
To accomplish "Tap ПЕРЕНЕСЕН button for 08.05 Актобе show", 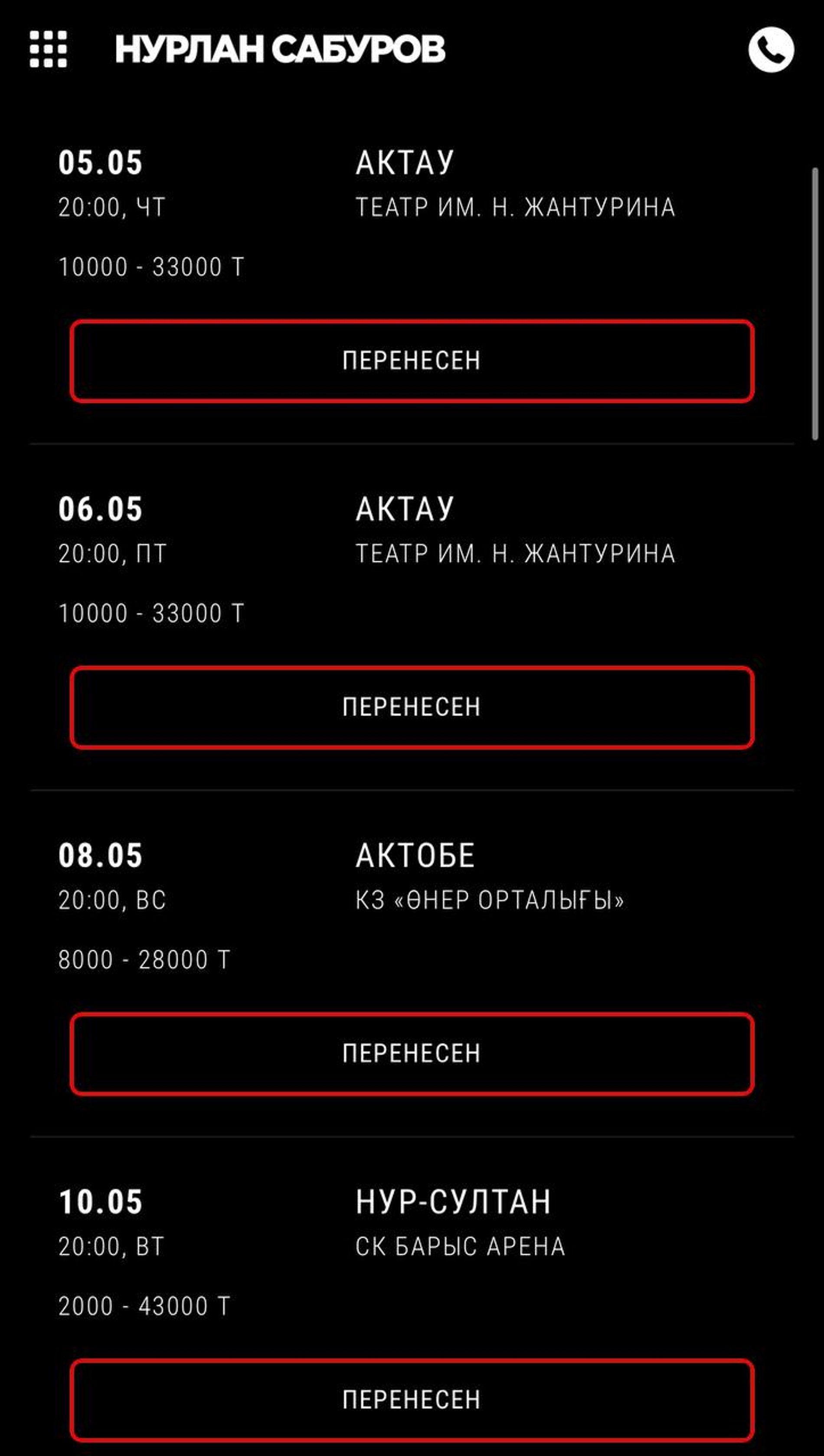I will 412,1054.
